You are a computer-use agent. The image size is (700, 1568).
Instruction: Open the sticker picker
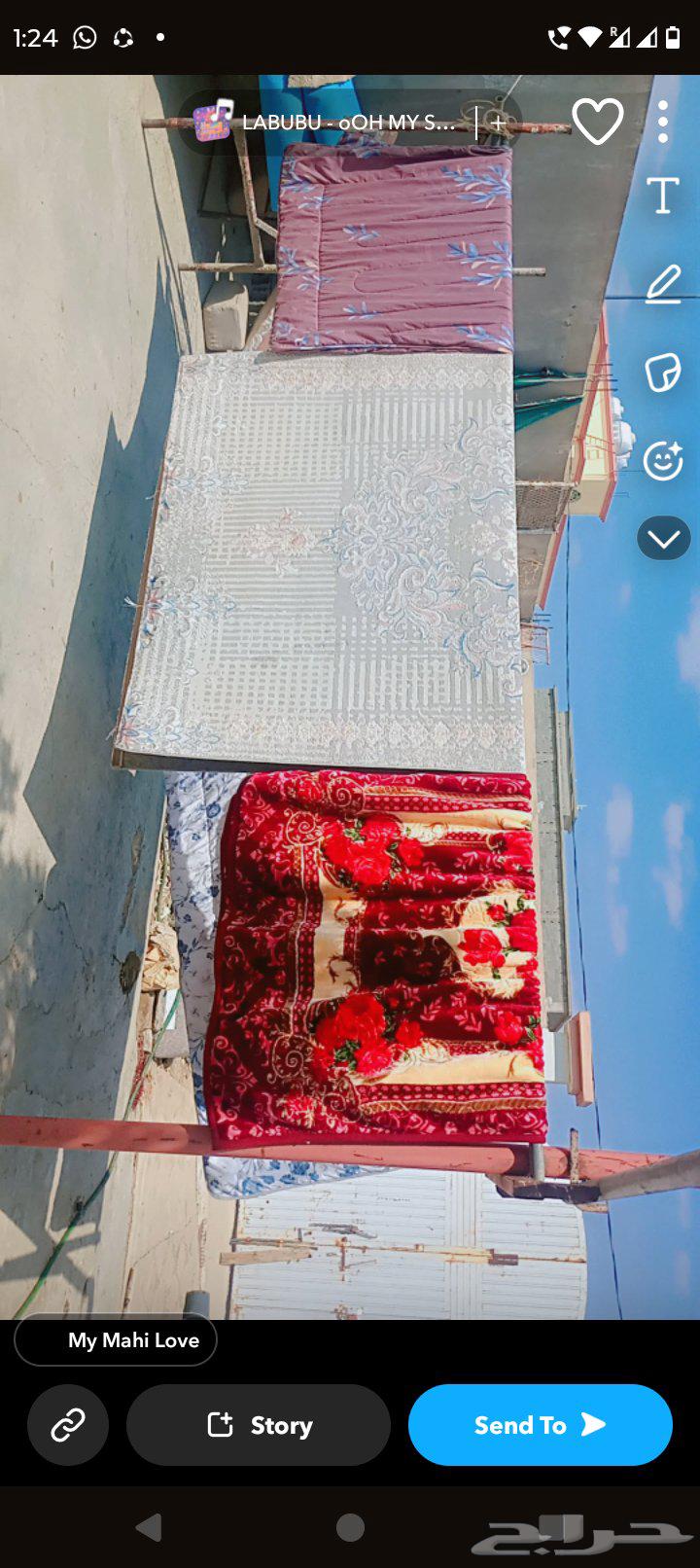tap(662, 372)
